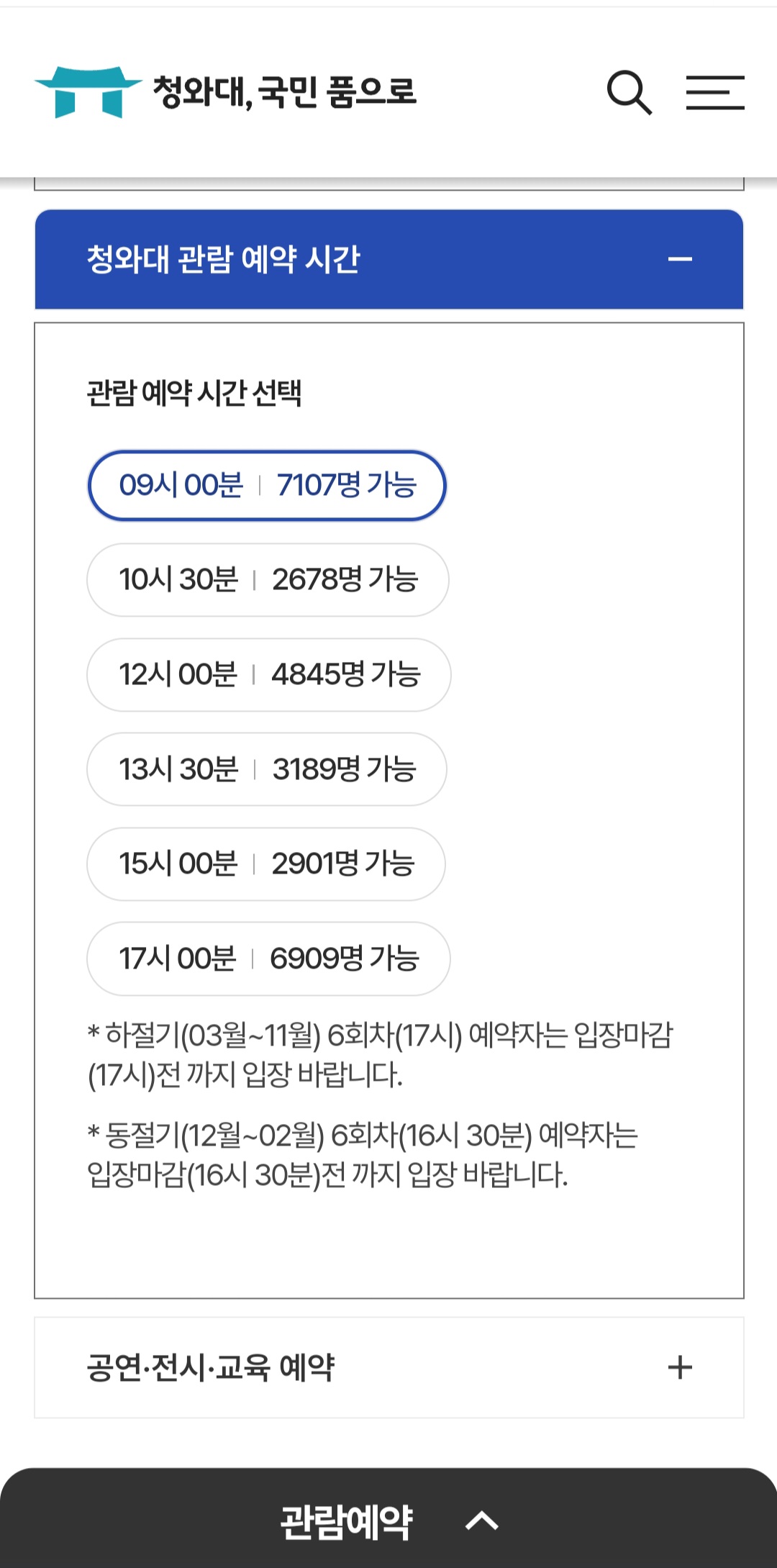Click the Cheong Wa Dae gate logo
This screenshot has height=1568, width=777.
point(86,92)
